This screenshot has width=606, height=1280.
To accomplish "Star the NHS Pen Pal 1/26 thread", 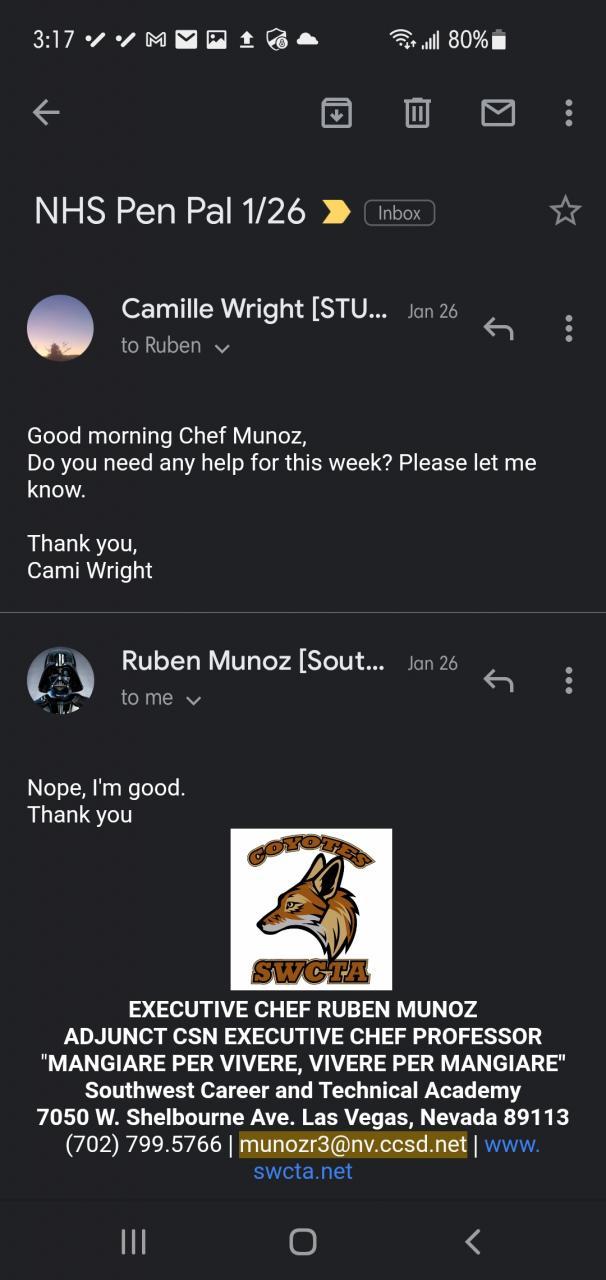I will click(565, 211).
